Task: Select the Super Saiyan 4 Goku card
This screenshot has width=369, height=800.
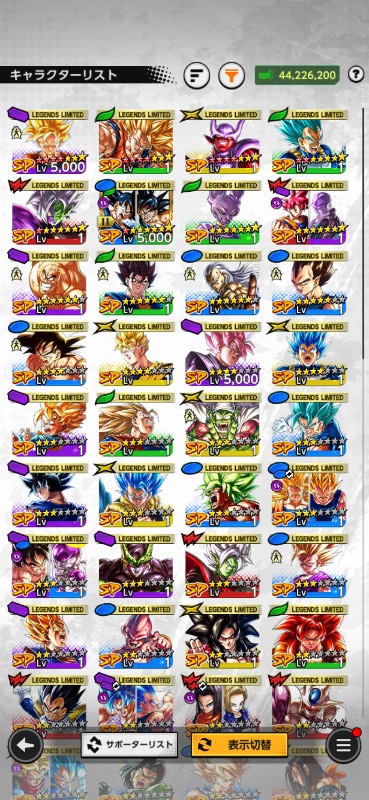Action: 221,636
